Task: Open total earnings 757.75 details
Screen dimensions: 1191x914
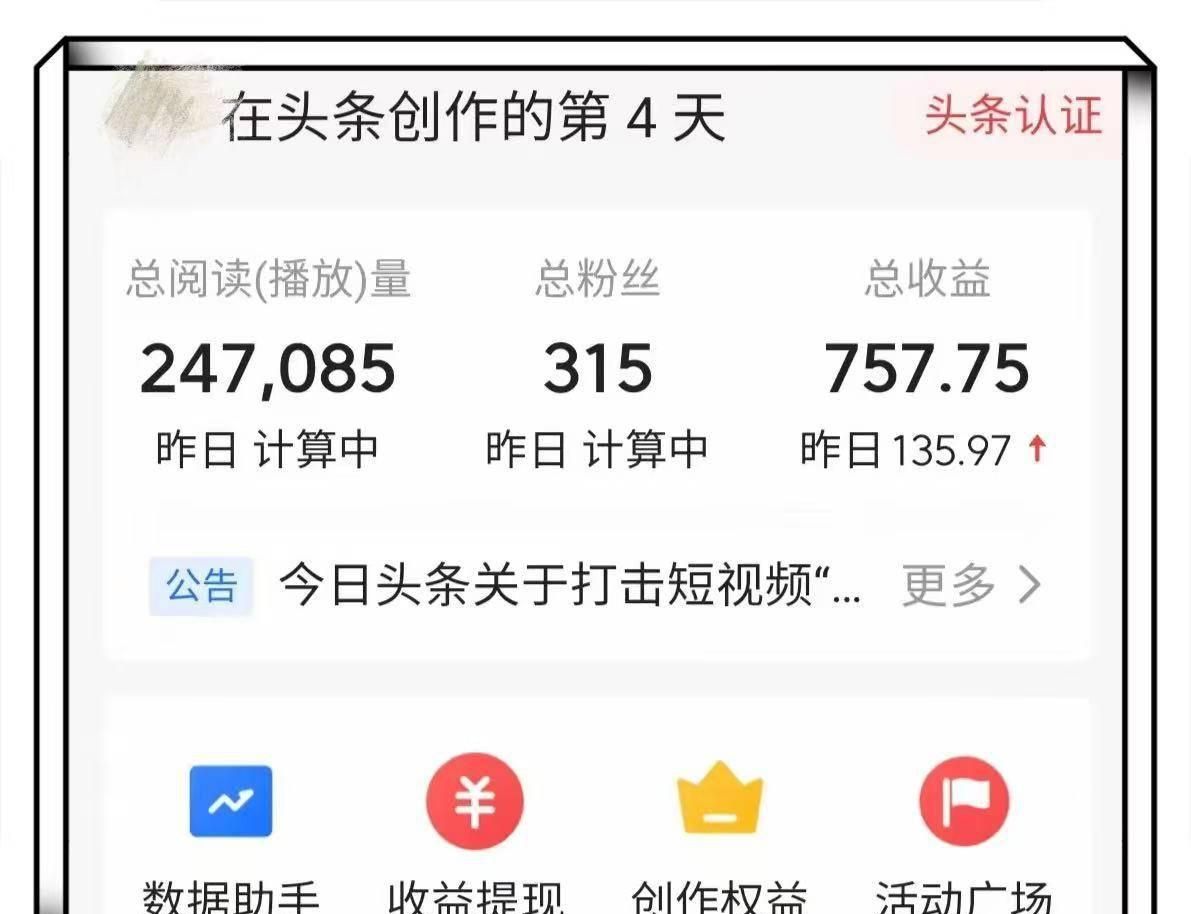Action: click(926, 367)
